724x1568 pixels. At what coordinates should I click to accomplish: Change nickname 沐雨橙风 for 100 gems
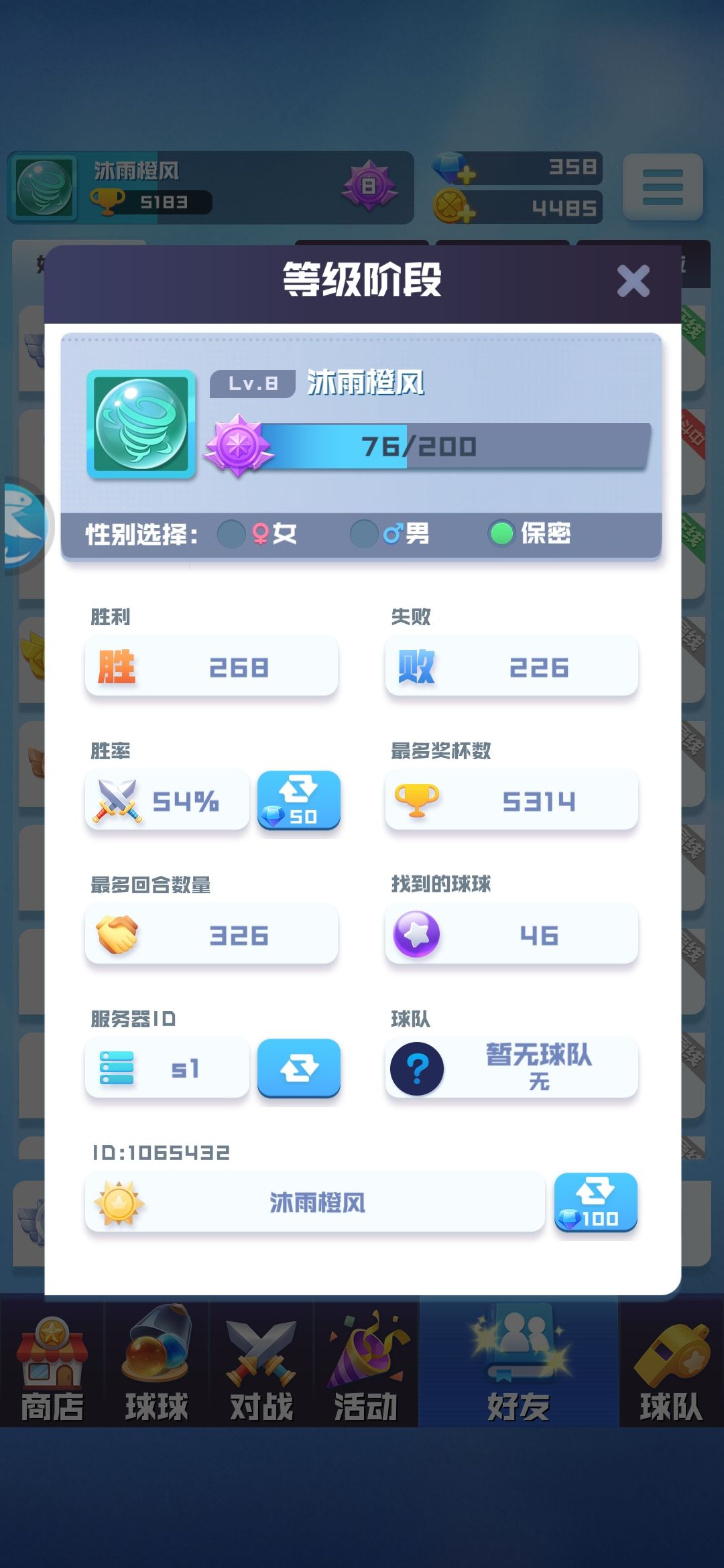tap(595, 1203)
